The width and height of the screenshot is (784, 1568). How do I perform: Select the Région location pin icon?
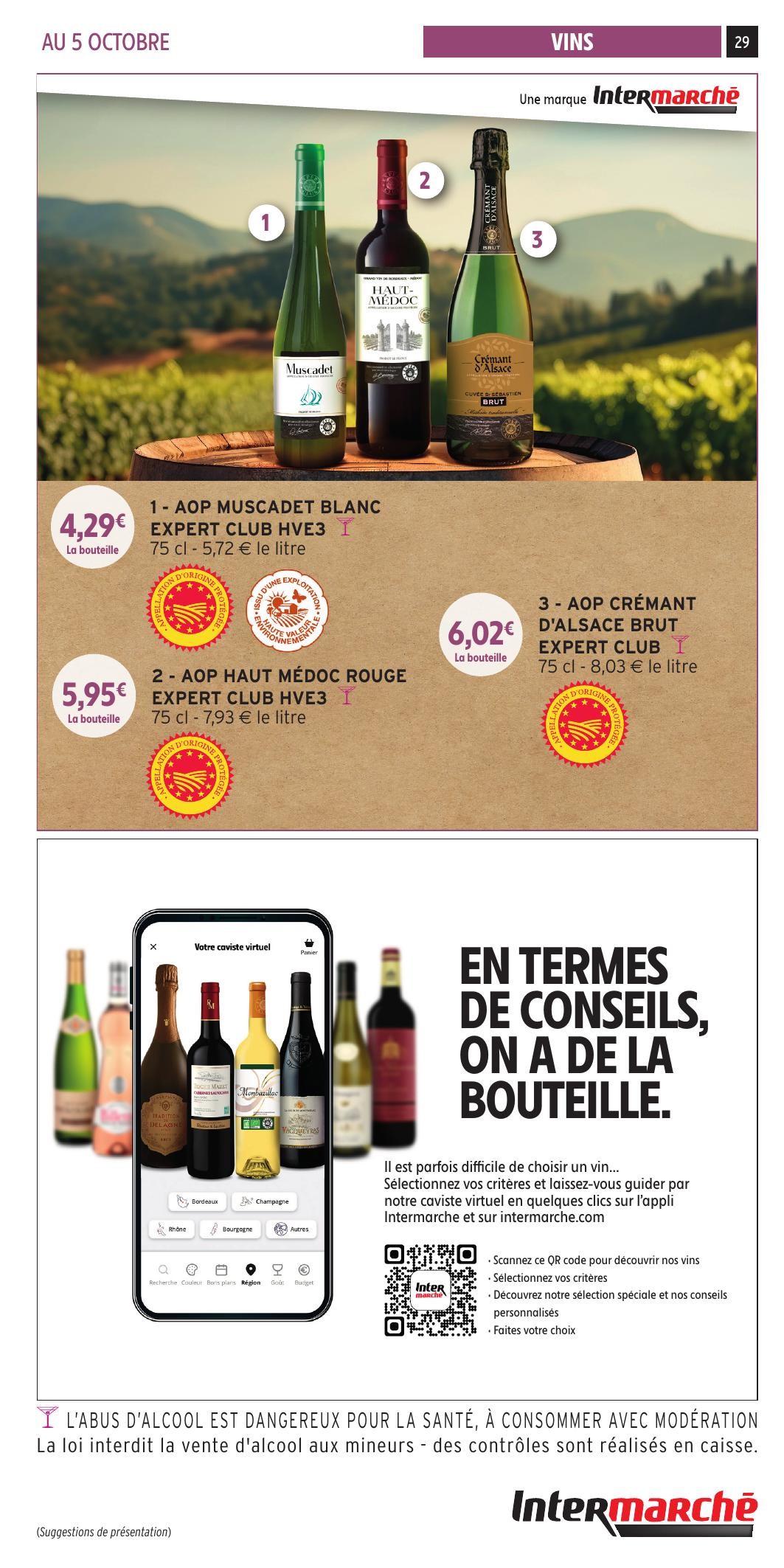(x=251, y=1269)
